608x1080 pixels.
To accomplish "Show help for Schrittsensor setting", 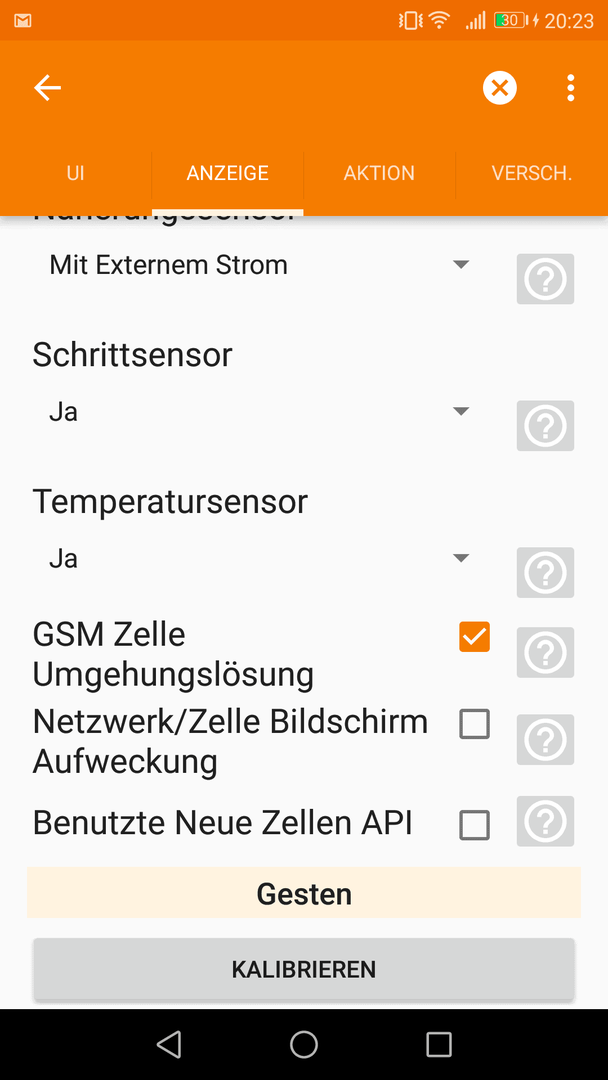I will (545, 426).
